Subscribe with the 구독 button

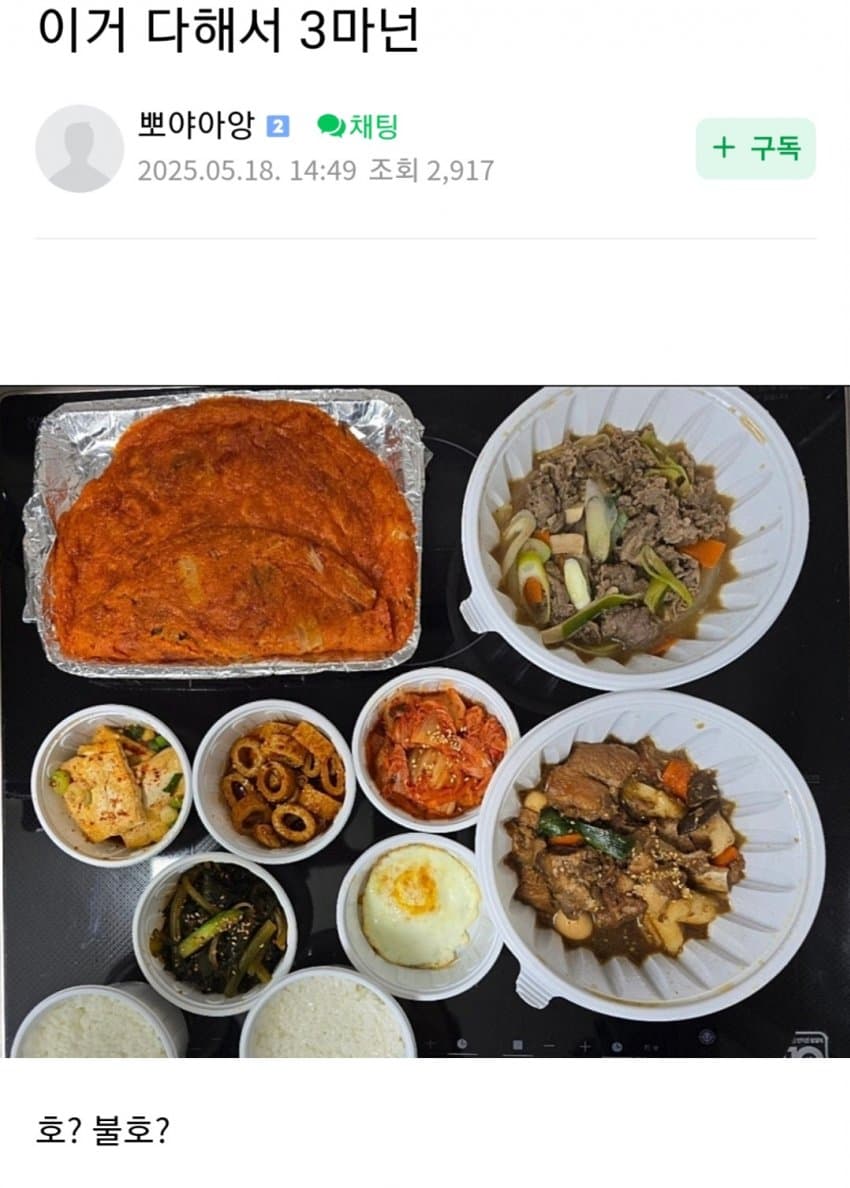(x=755, y=148)
